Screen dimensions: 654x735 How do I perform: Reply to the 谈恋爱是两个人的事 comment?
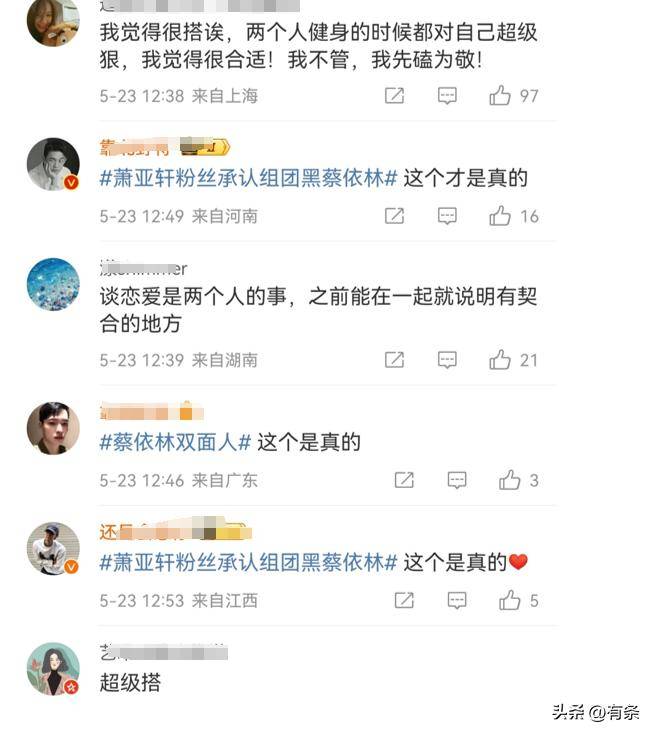pyautogui.click(x=447, y=360)
